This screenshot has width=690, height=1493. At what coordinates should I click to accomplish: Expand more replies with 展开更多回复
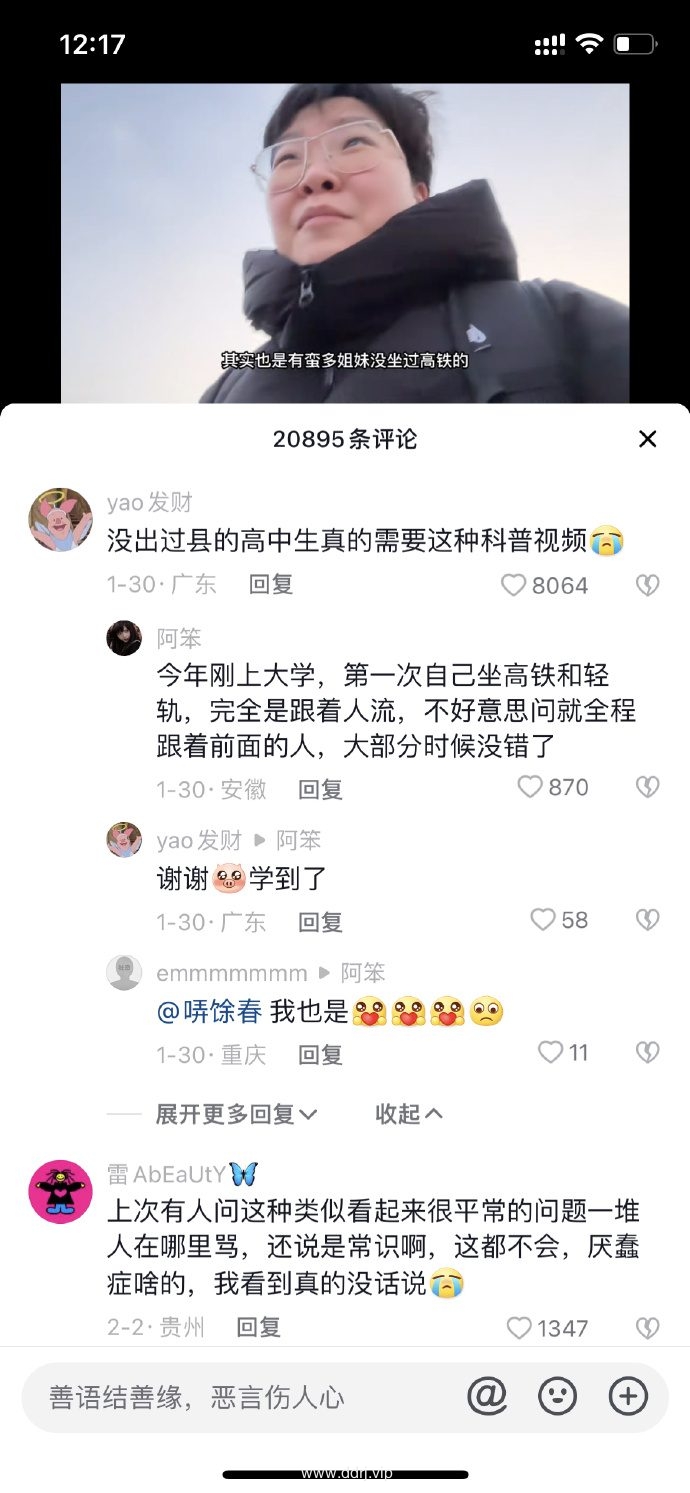(236, 1114)
